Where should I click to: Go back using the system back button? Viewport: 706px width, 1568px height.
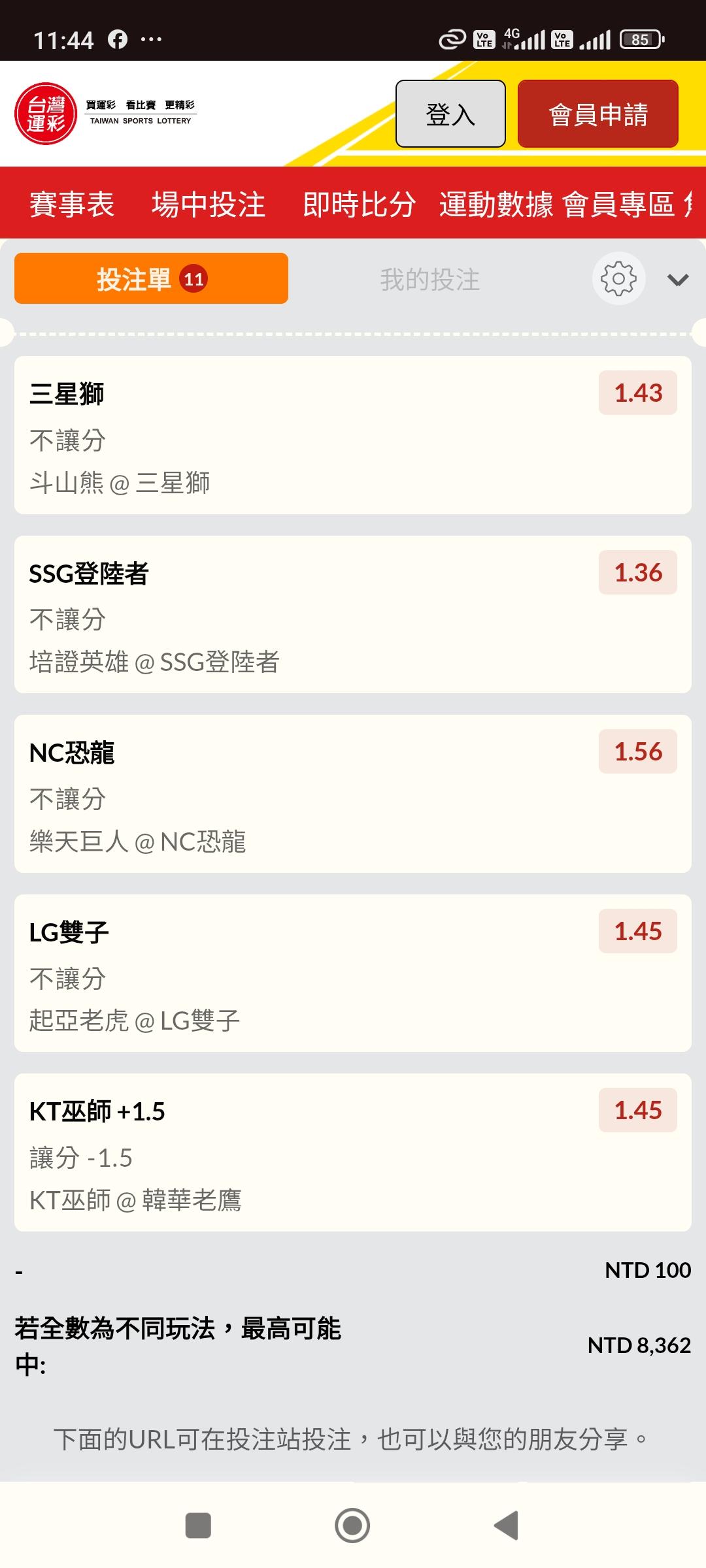pos(507,1526)
